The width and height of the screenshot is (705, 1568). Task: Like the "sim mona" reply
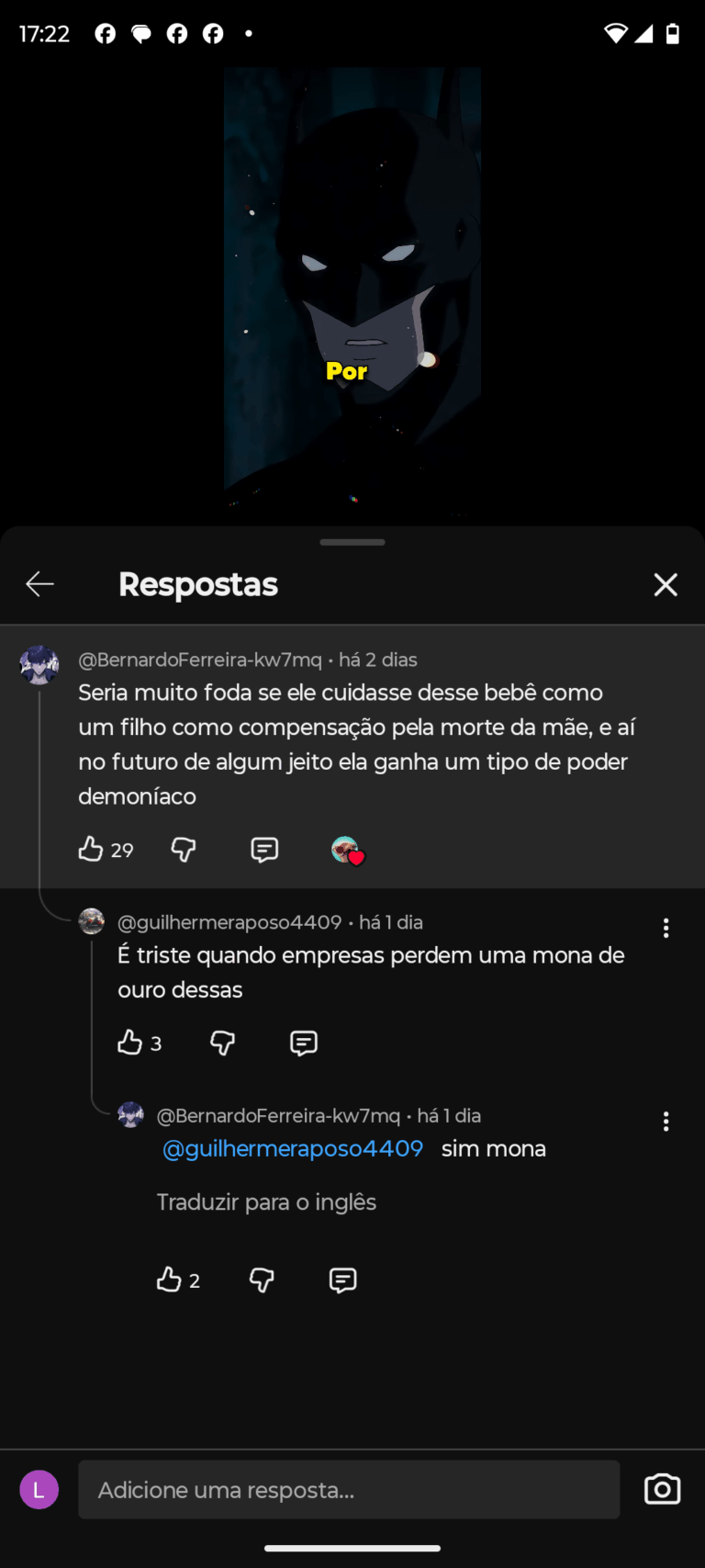click(x=169, y=1280)
